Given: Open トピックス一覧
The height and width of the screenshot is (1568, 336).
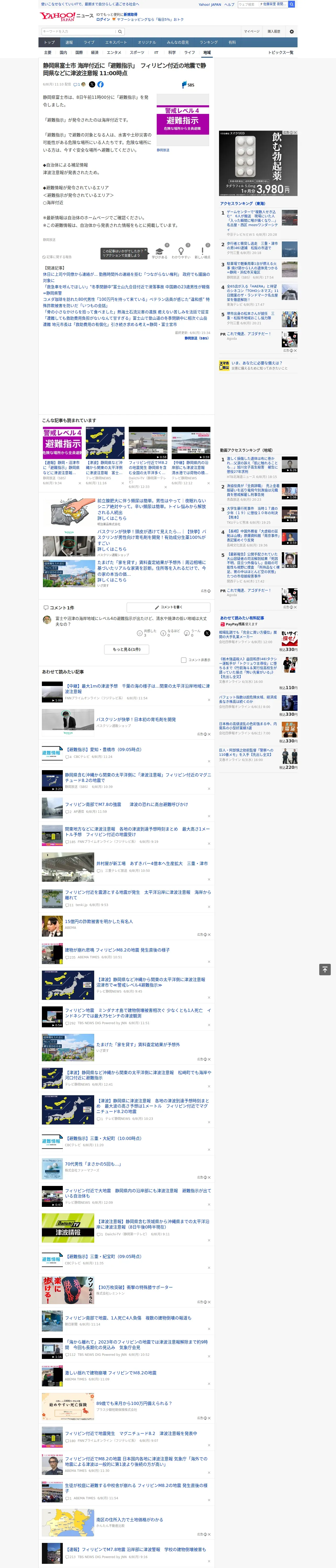Looking at the screenshot, I should point(281,52).
